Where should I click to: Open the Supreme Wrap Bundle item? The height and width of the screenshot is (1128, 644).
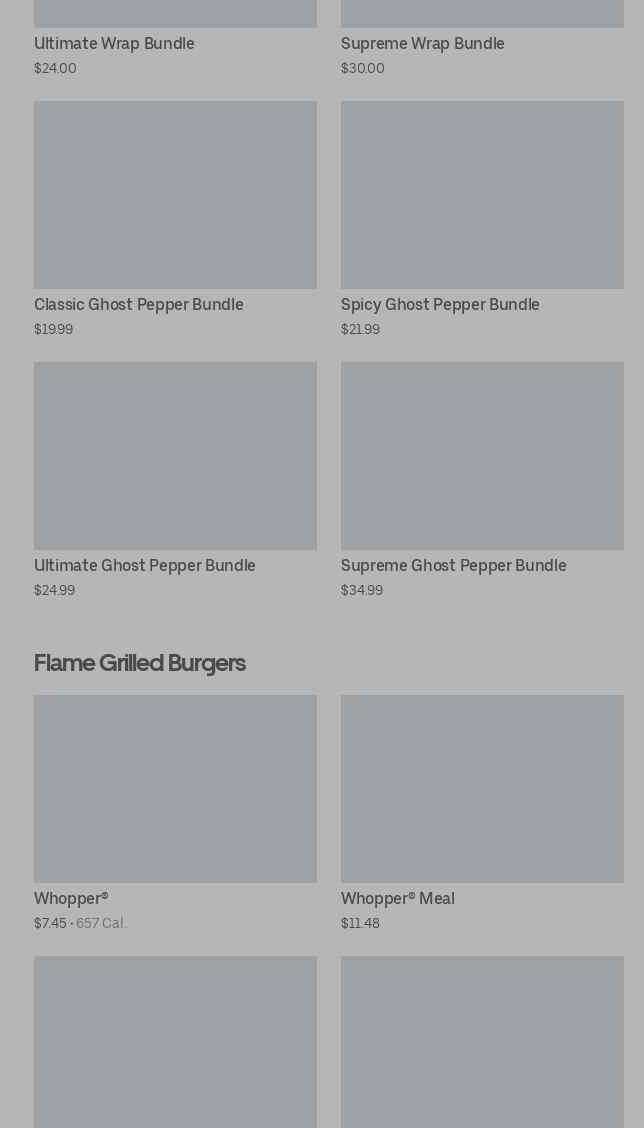pos(422,44)
